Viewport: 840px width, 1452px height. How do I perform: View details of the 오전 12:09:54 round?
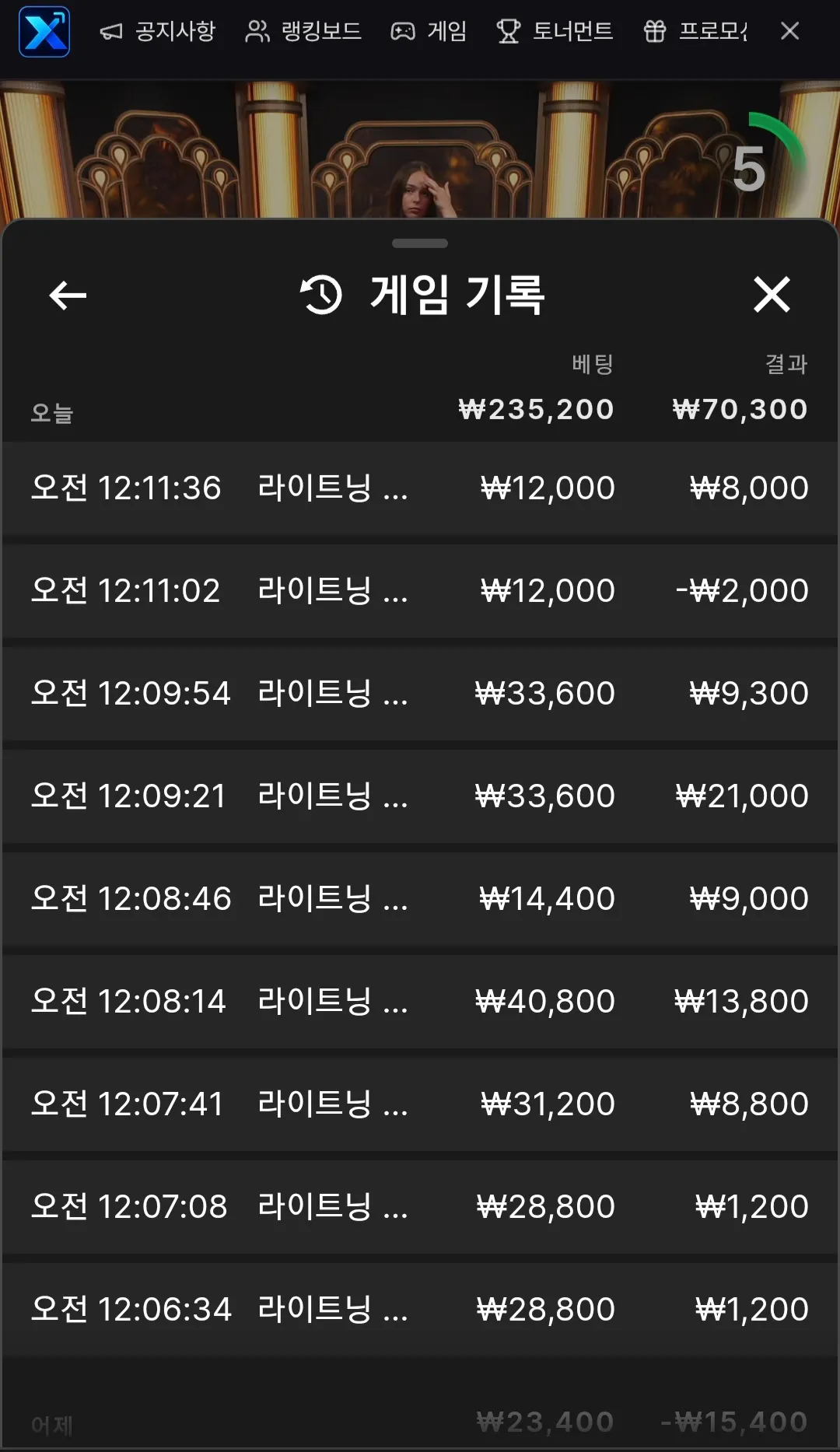(420, 694)
